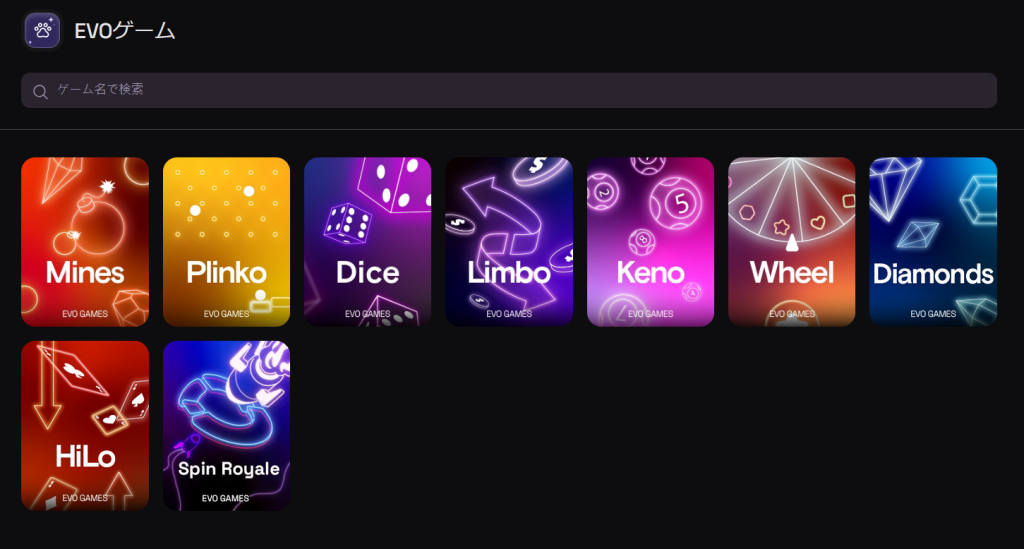The height and width of the screenshot is (549, 1024).
Task: Open the Wheel game card
Action: point(791,242)
